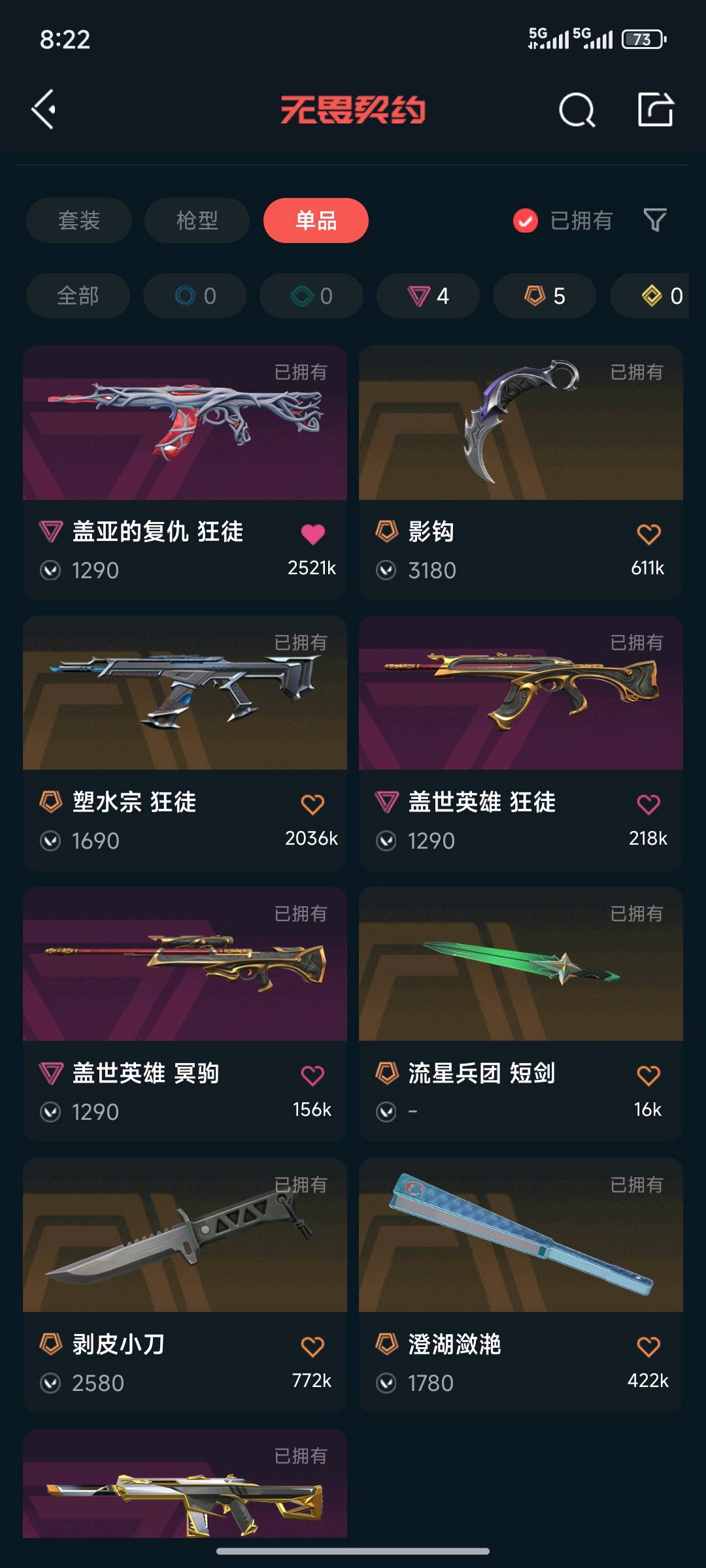Select the 单品 tab
This screenshot has height=1568, width=706.
[x=316, y=221]
